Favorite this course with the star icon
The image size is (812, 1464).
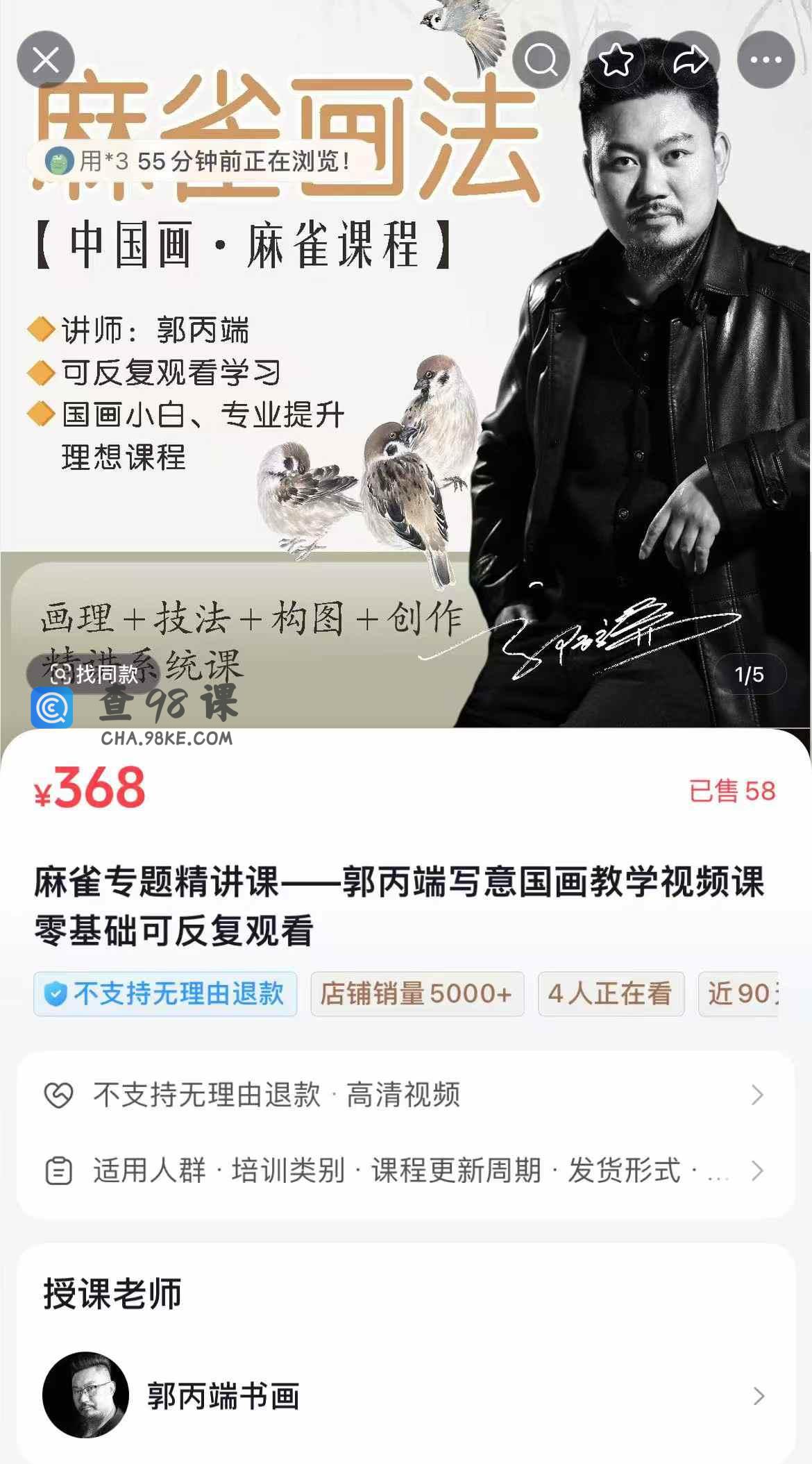click(x=616, y=60)
